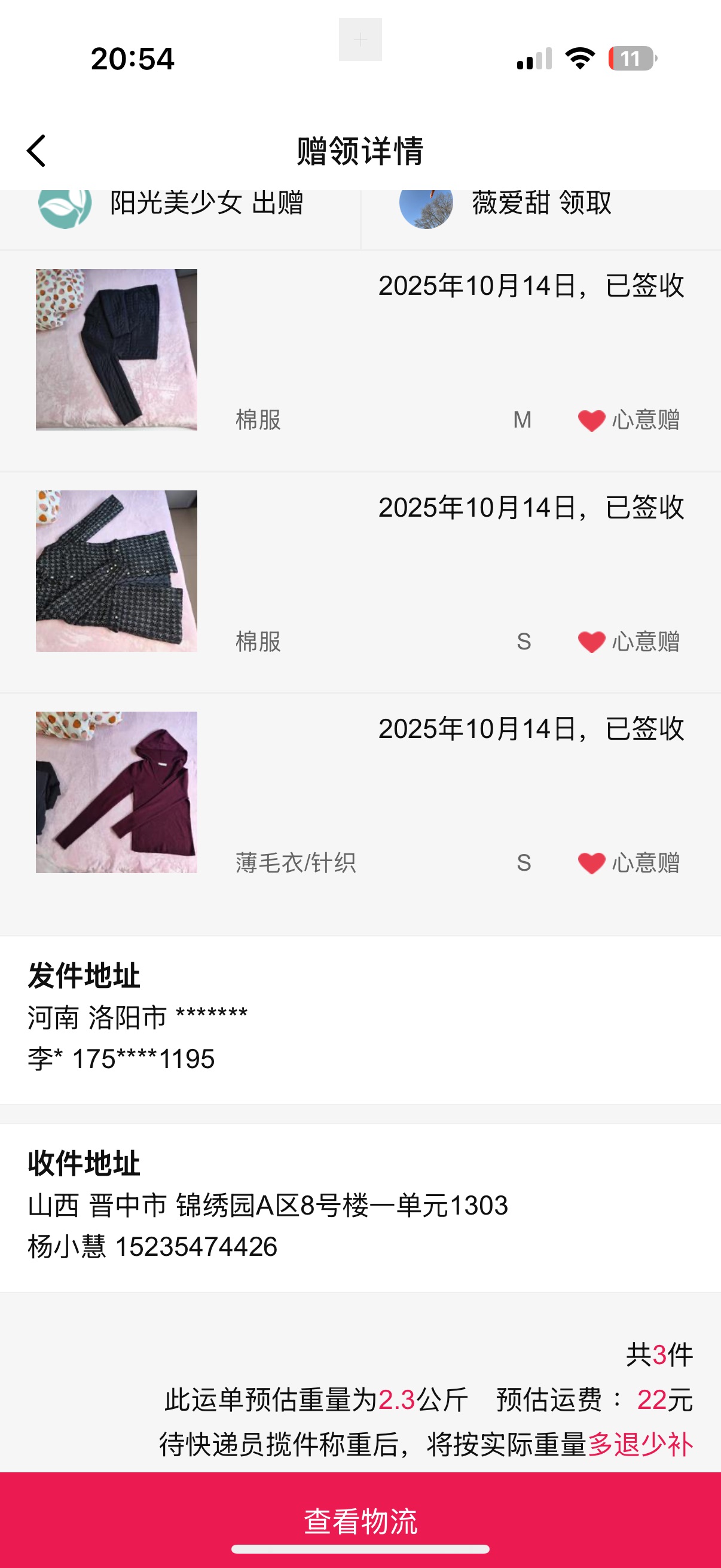Image resolution: width=721 pixels, height=1568 pixels.
Task: Open the maroon 薄毛衣/针织 hoodie item
Action: click(116, 792)
